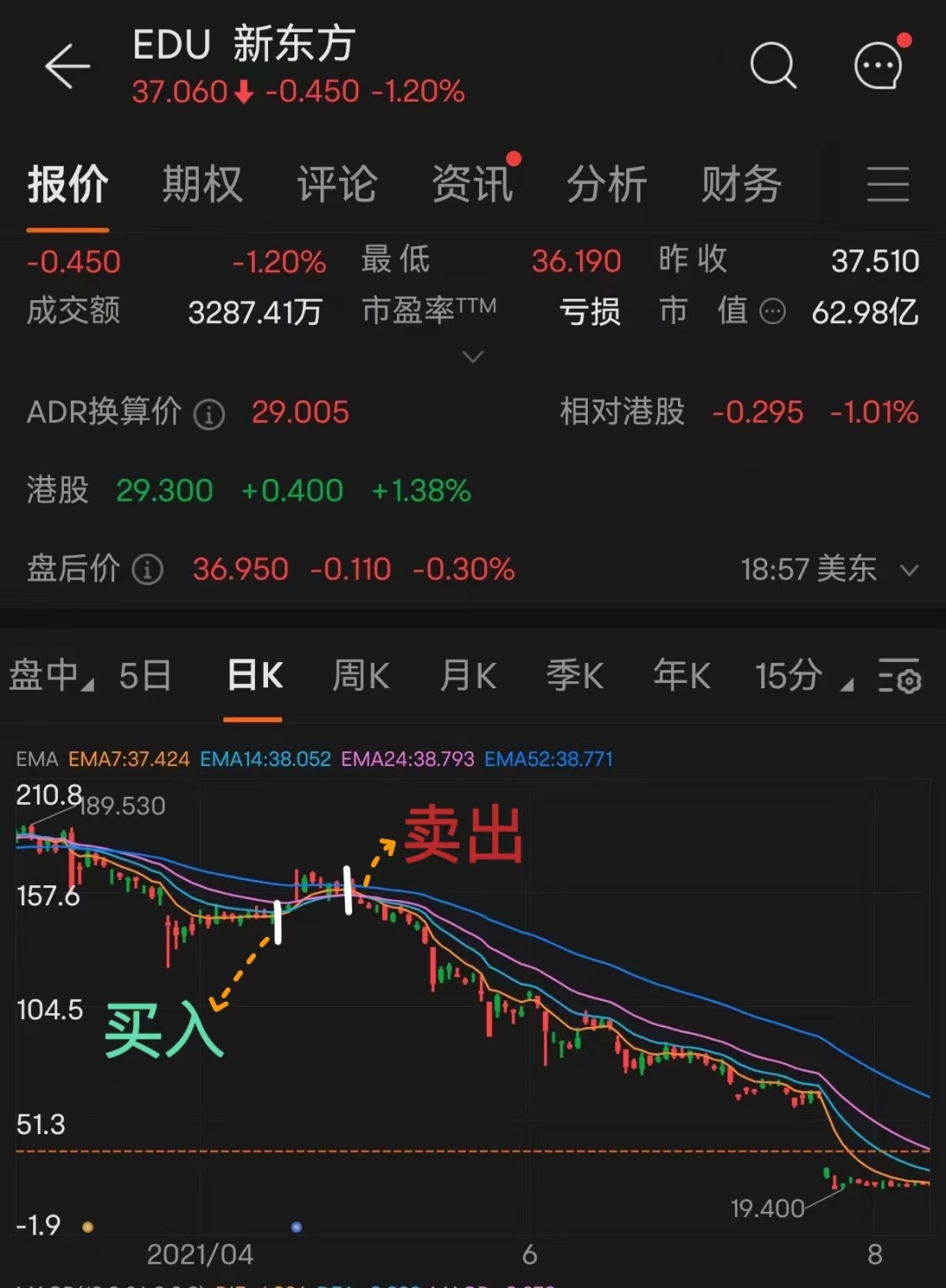
Task: Switch to the 财务 tab
Action: [x=740, y=185]
